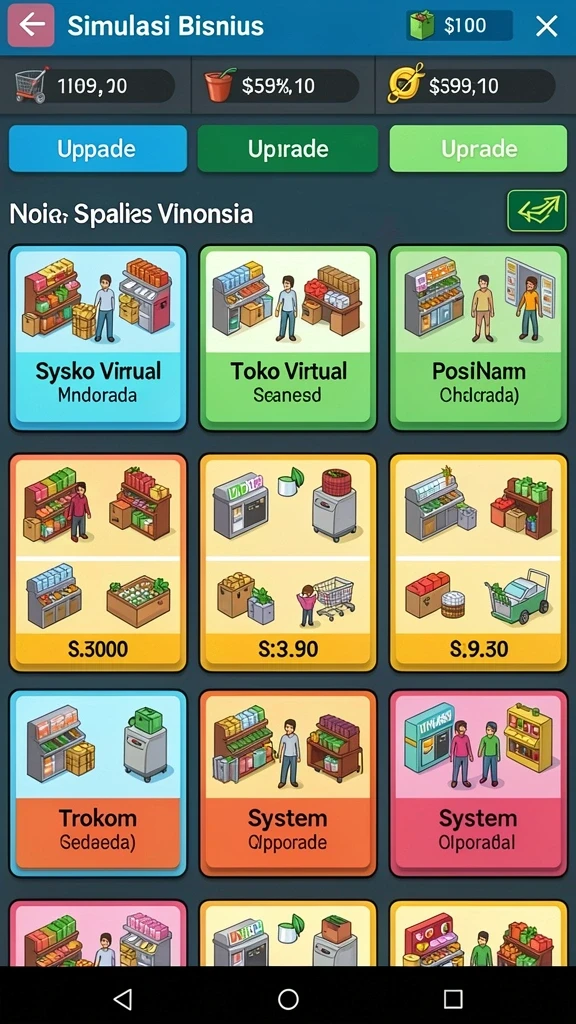
Task: Open the Sysko Virrual card
Action: tap(98, 338)
